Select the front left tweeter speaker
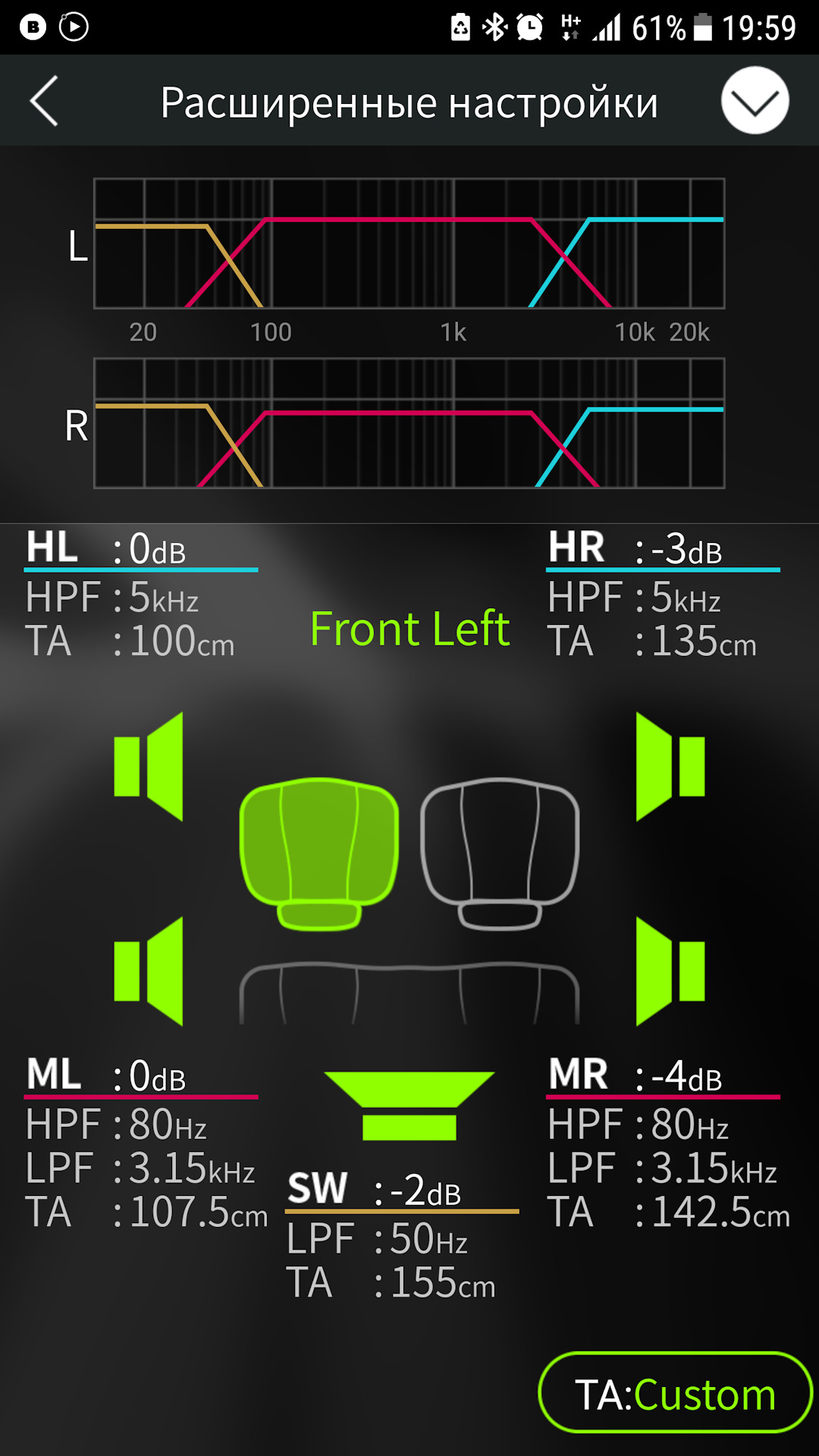 150,767
